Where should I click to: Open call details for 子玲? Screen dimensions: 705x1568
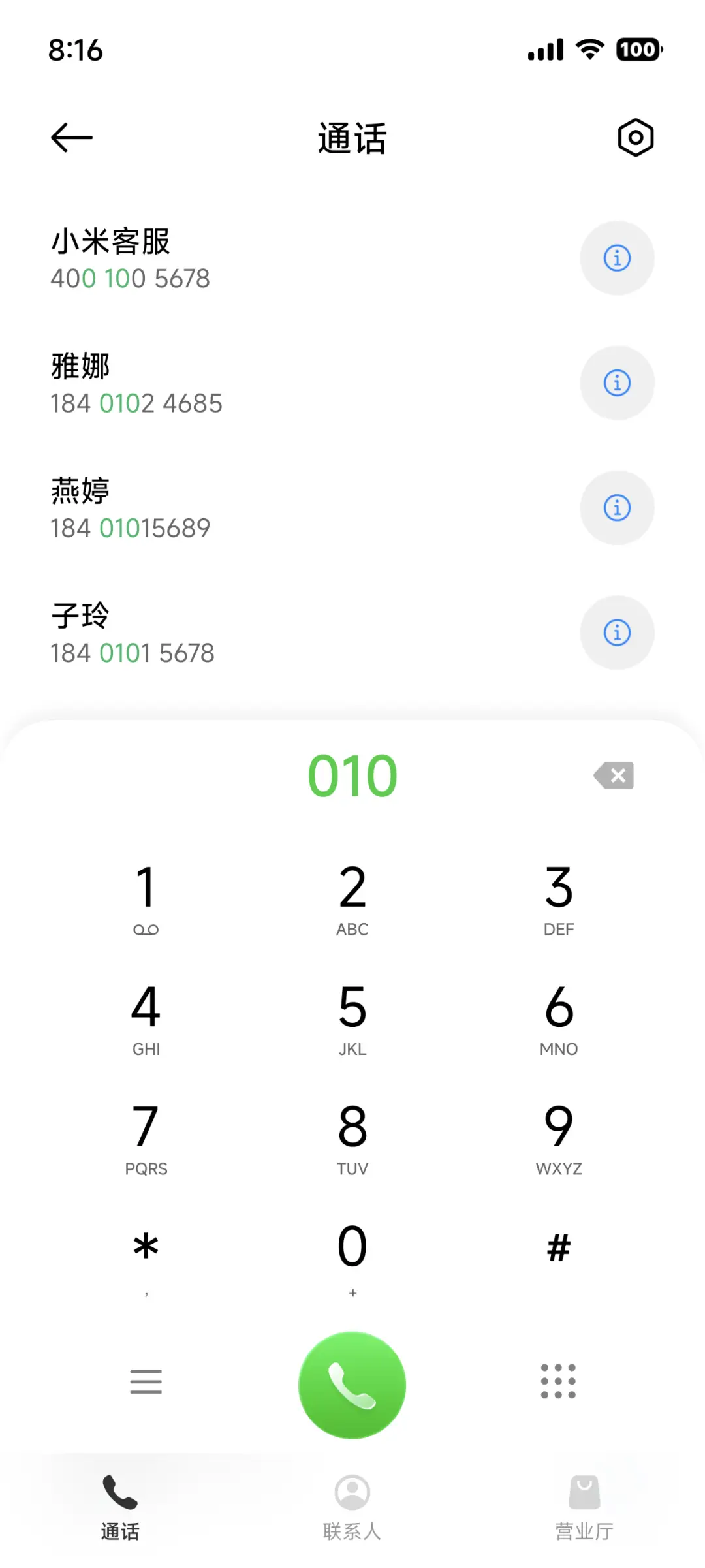[616, 632]
